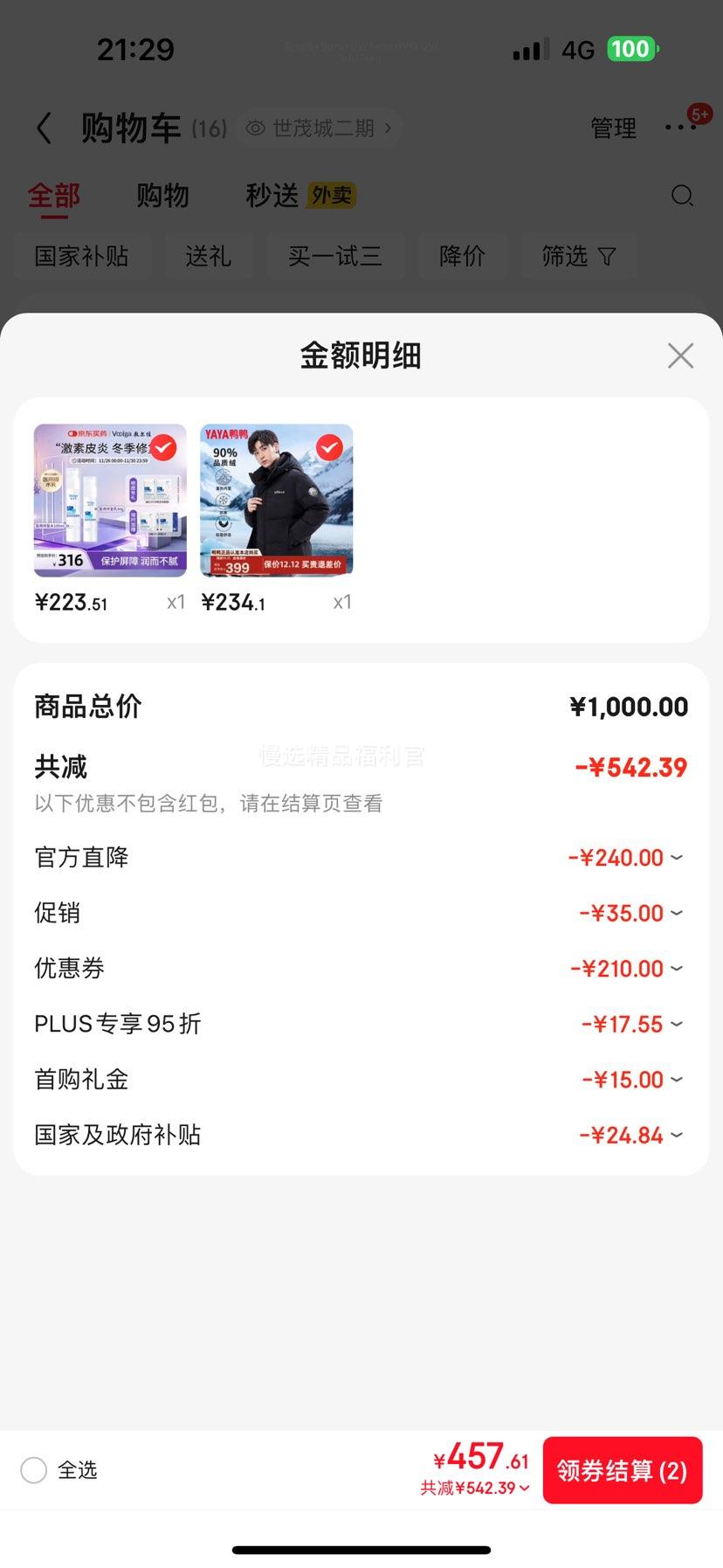The image size is (723, 1568).
Task: Uncheck the skincare item priced ¥223.51
Action: (x=164, y=448)
